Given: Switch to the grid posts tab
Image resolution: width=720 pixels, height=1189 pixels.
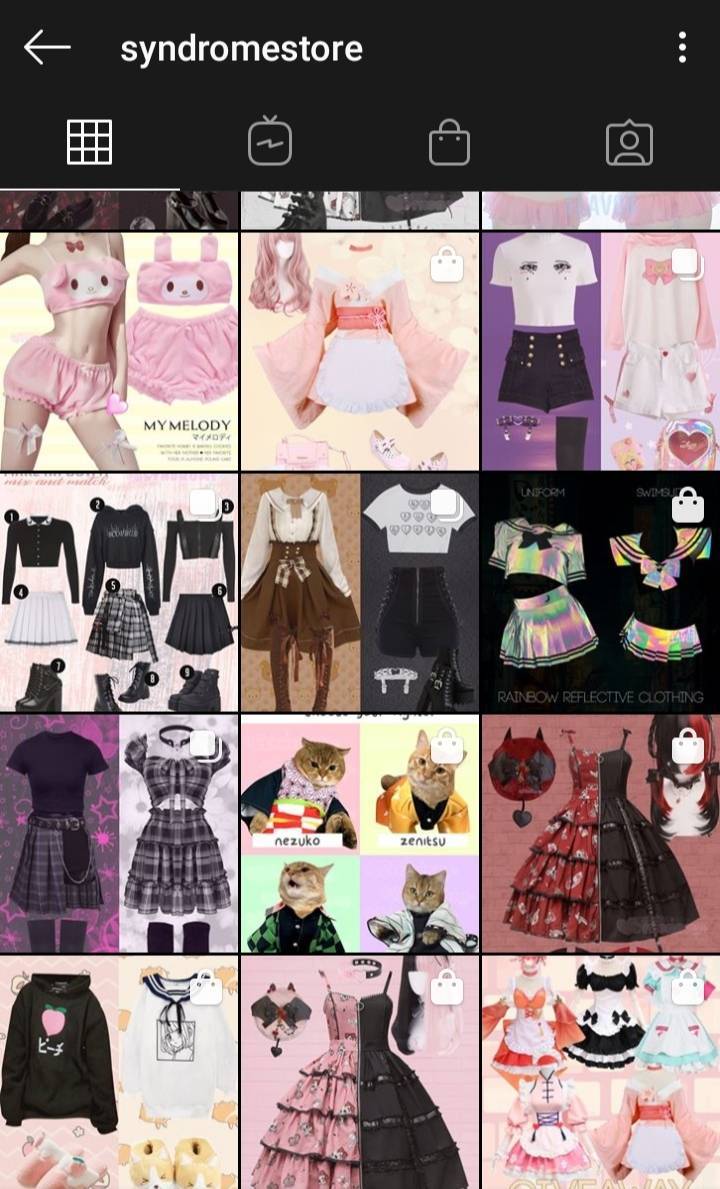Looking at the screenshot, I should click(x=89, y=142).
